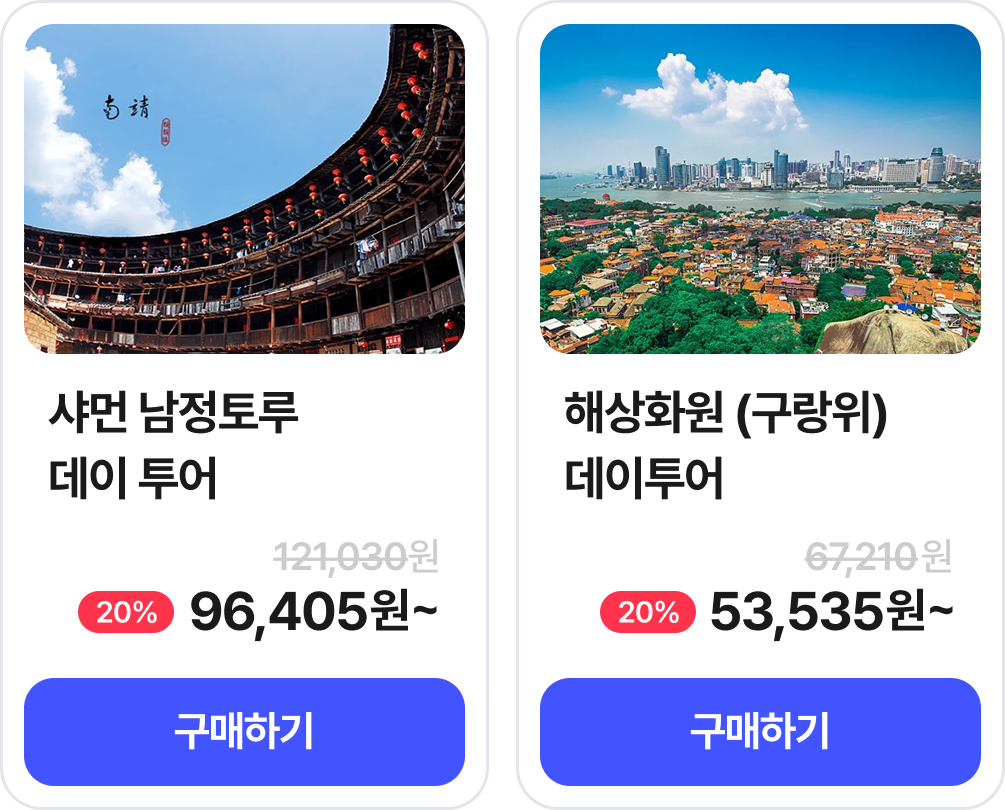1005x810 pixels.
Task: Tap 구매하기 for 샤먼 남정토루 데이 투어
Action: click(244, 732)
